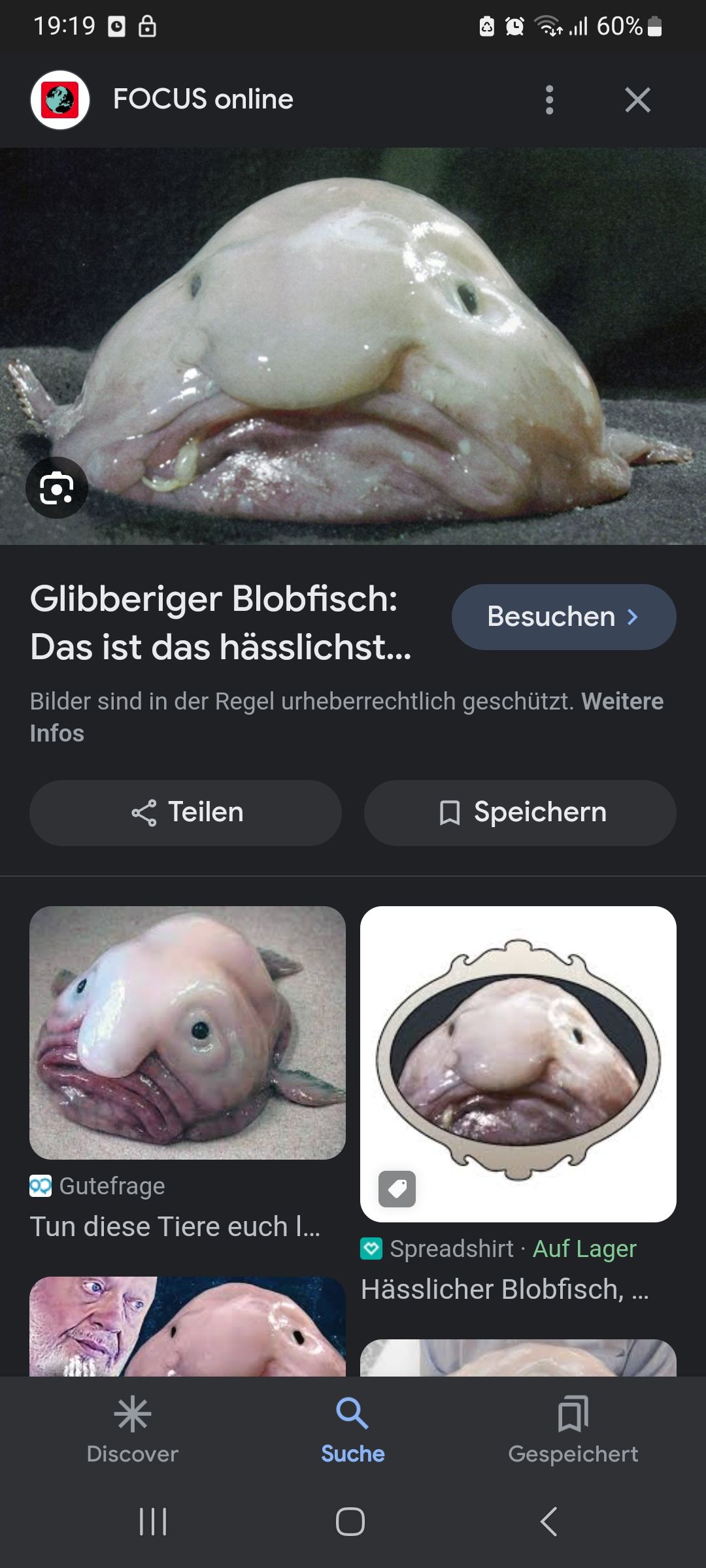
Task: Save the image with Speichern
Action: point(520,813)
